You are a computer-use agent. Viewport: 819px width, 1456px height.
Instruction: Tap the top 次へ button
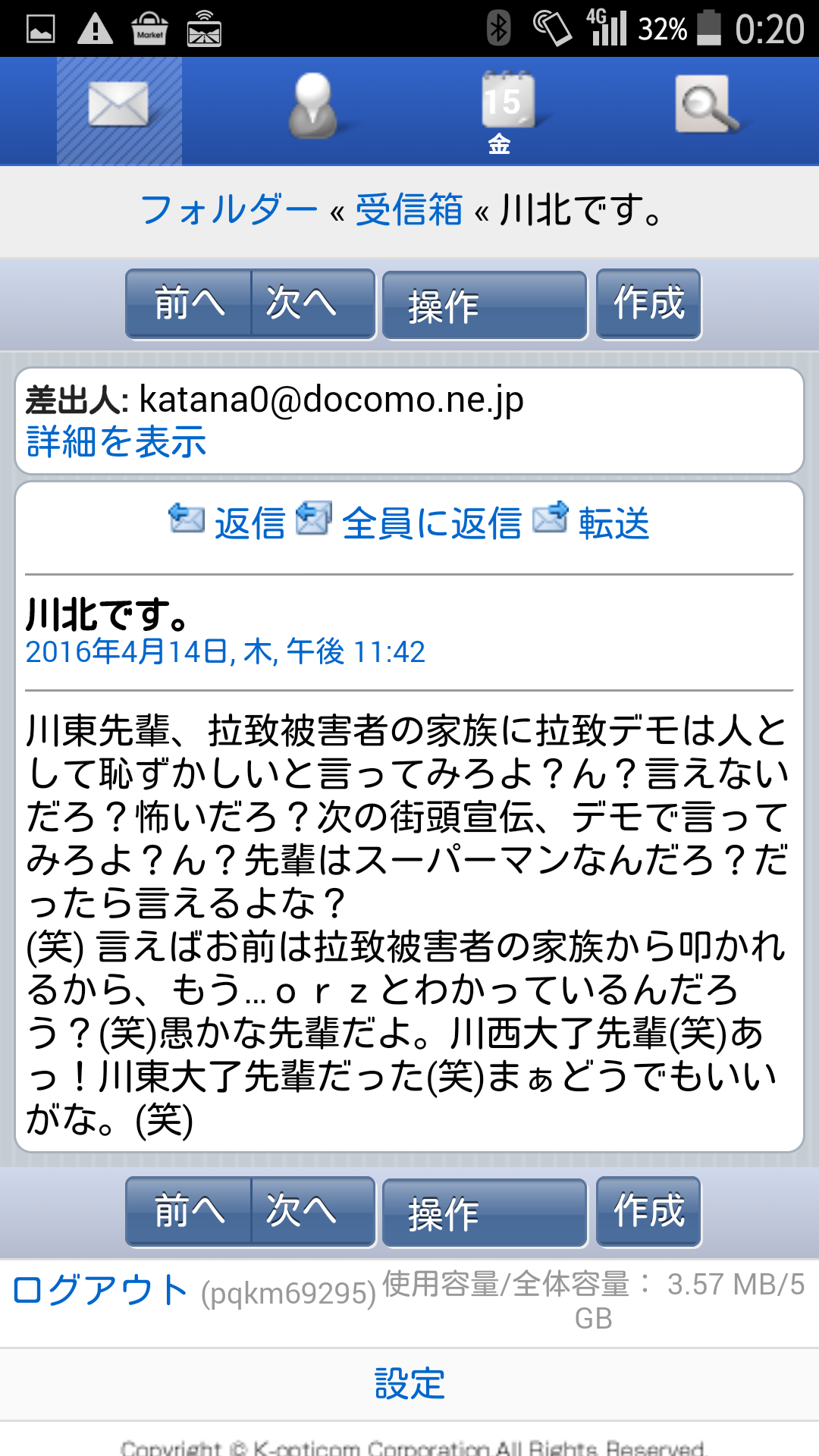(x=313, y=304)
